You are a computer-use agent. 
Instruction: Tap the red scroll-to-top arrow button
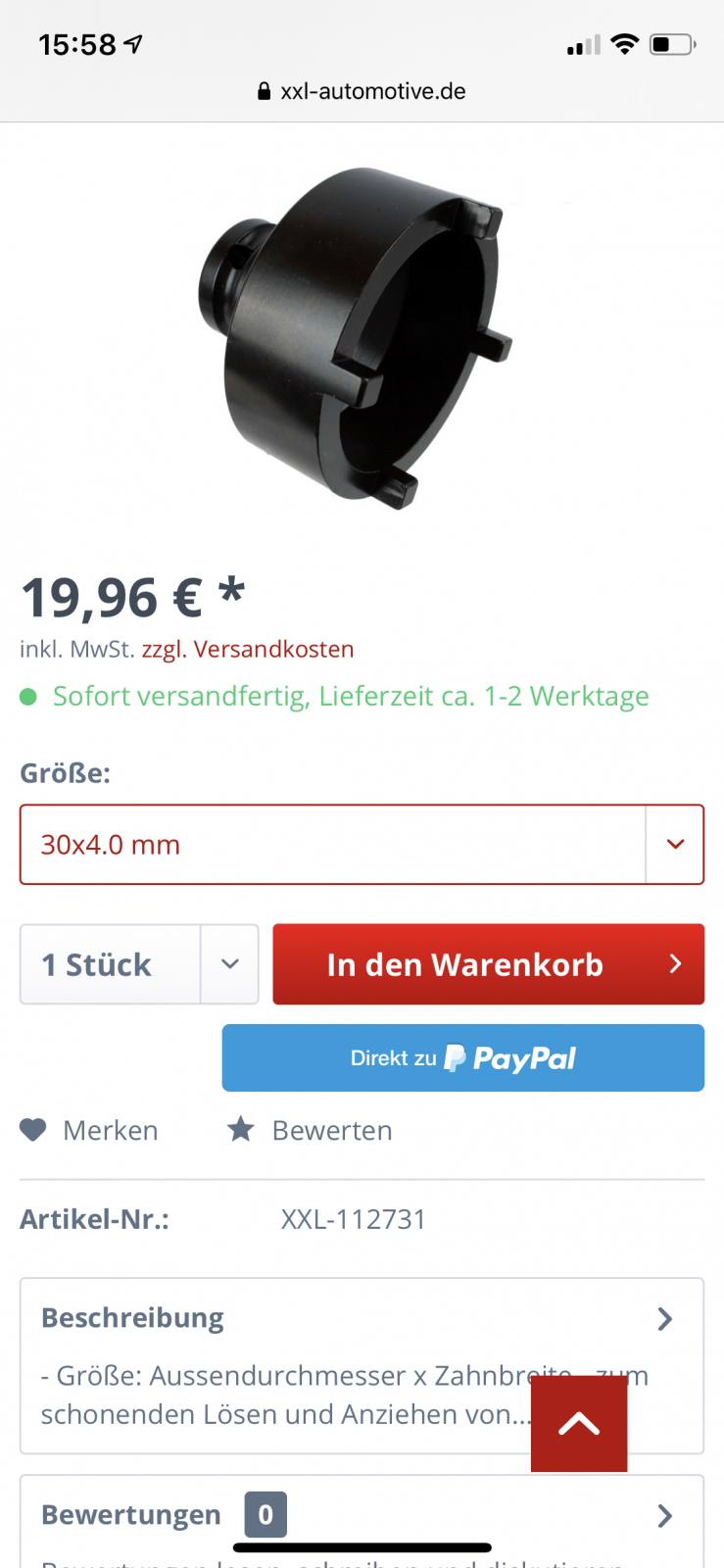coord(578,1423)
